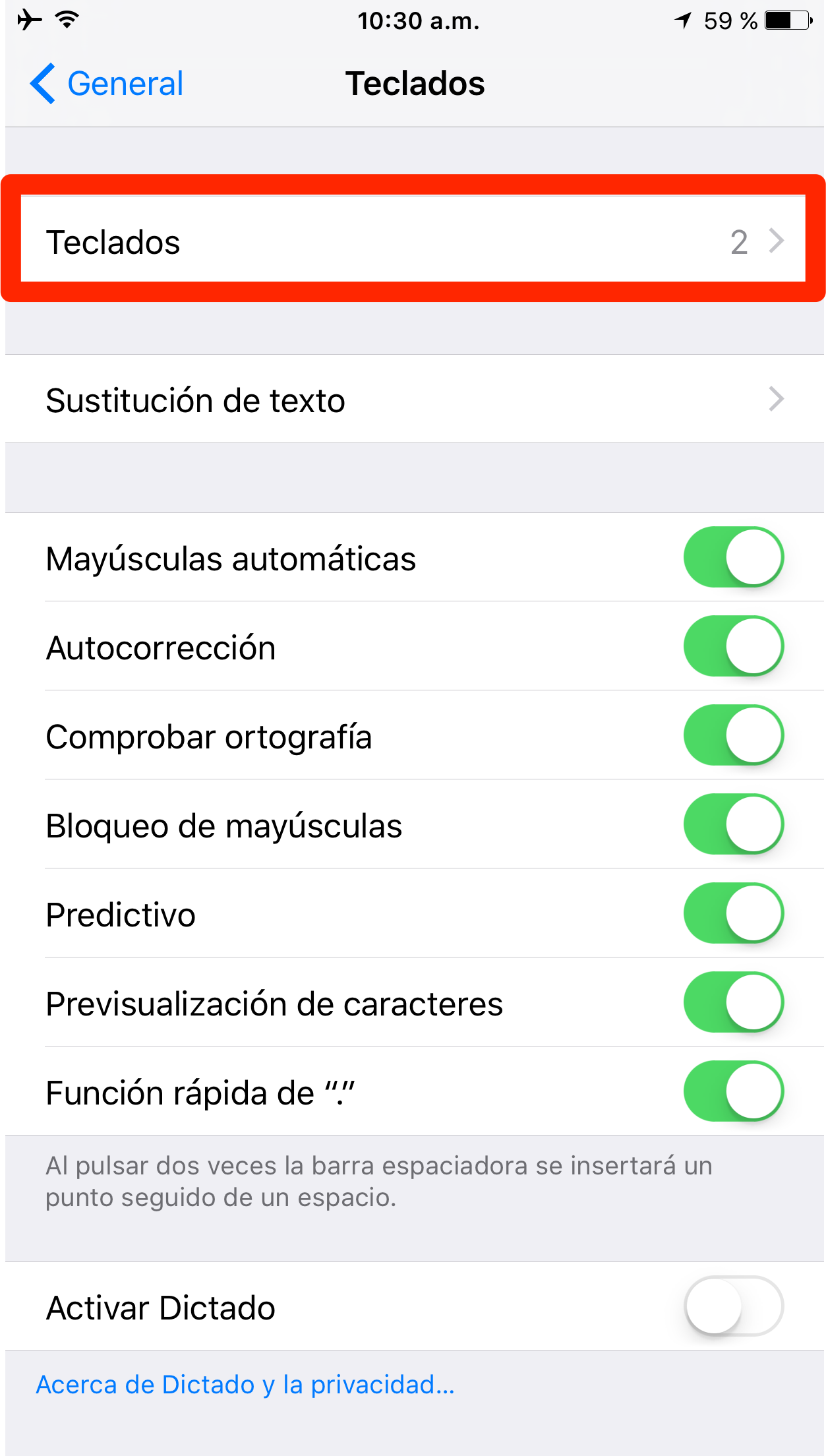This screenshot has width=826, height=1456.
Task: Open Sustitución de texto
Action: click(x=413, y=400)
